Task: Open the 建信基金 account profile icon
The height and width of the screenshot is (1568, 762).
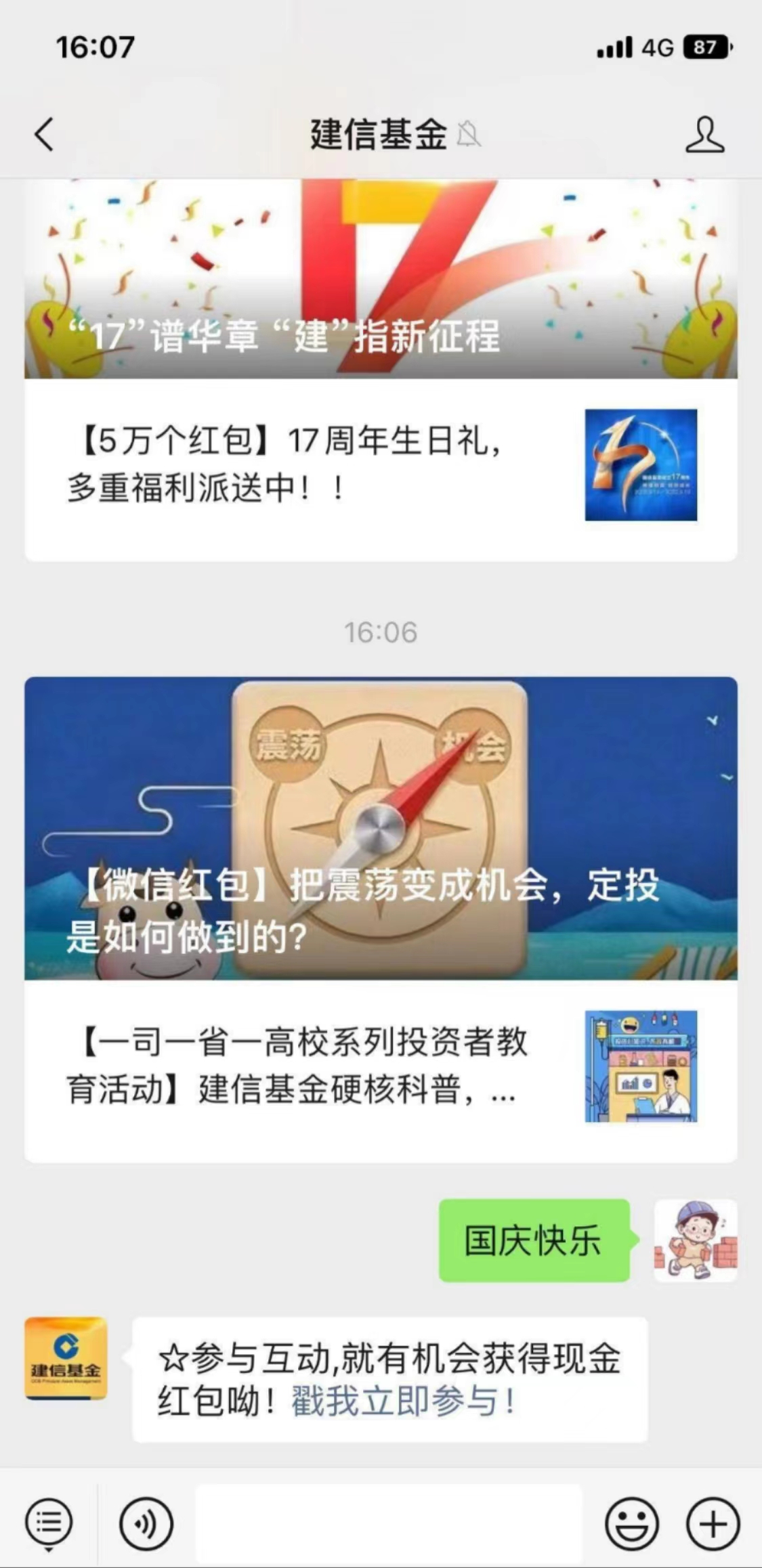Action: pyautogui.click(x=704, y=134)
